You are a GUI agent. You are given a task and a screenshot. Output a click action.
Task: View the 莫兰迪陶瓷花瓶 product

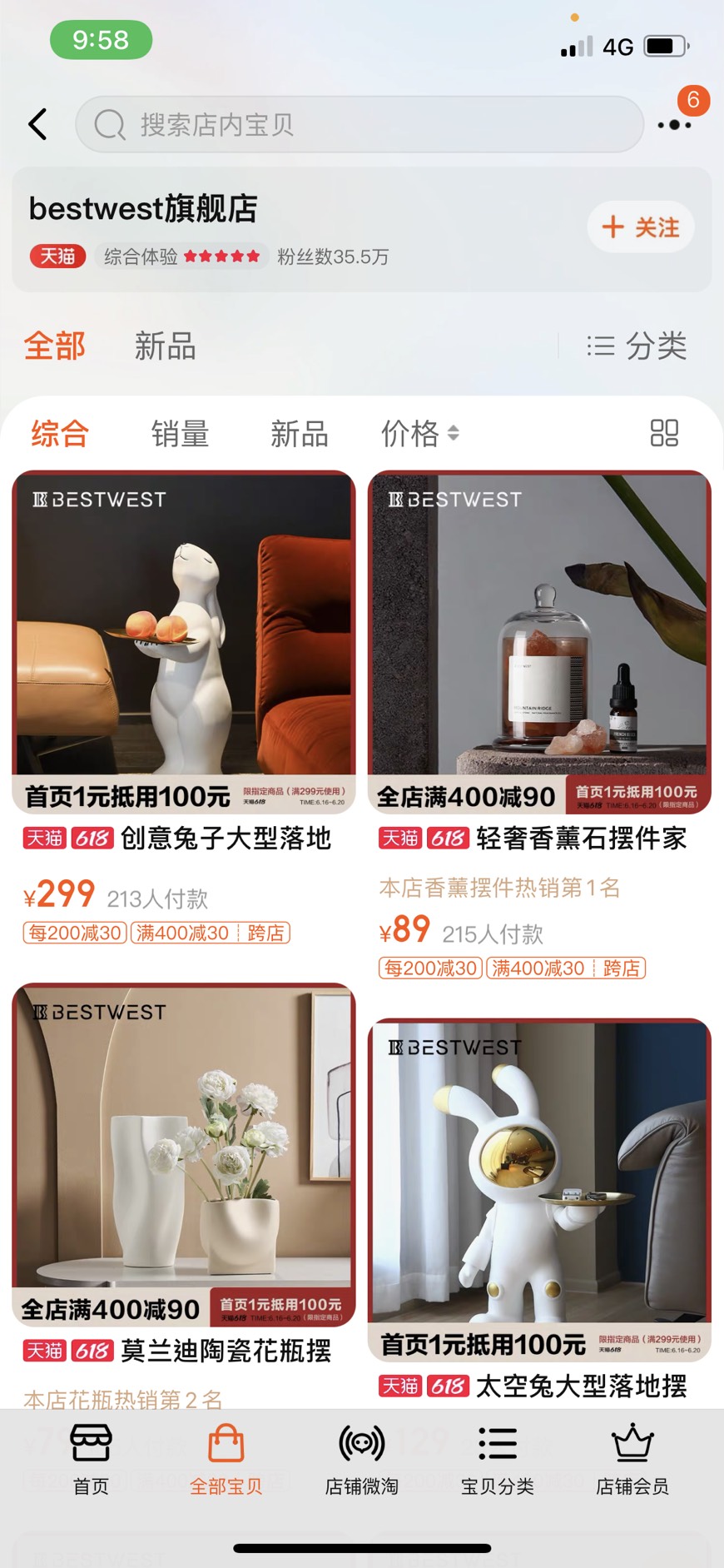click(183, 1149)
